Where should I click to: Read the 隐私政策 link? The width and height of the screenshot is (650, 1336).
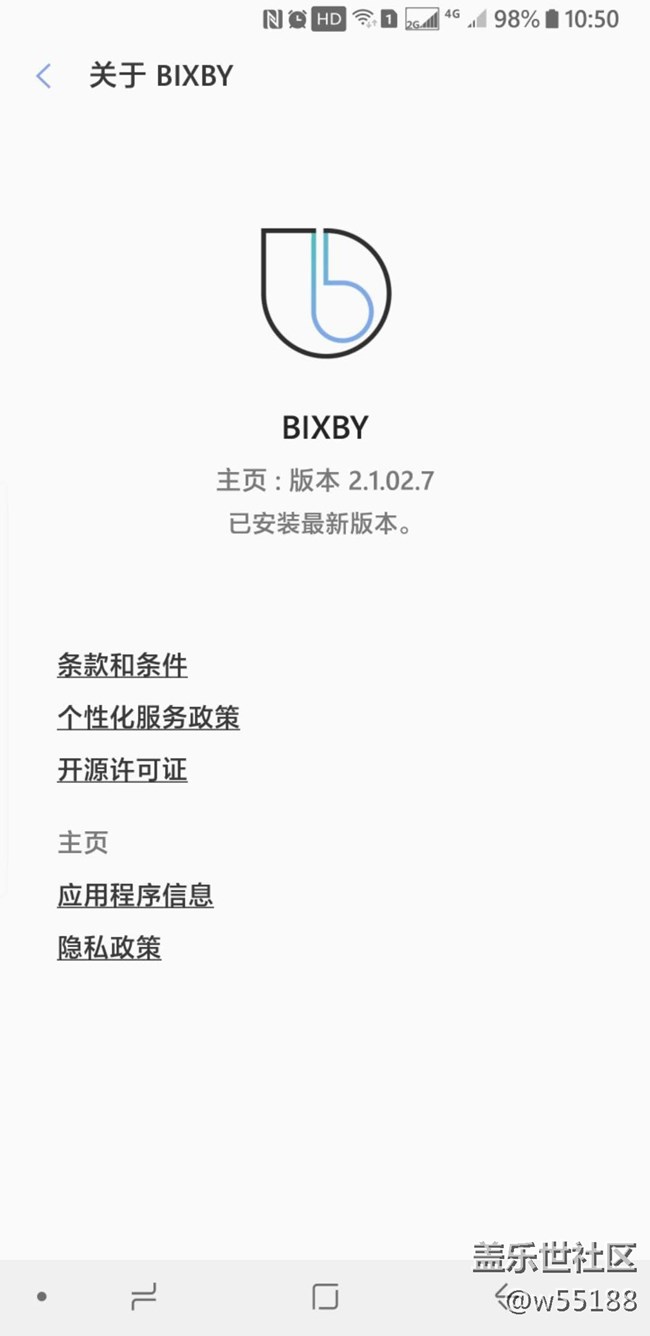109,948
